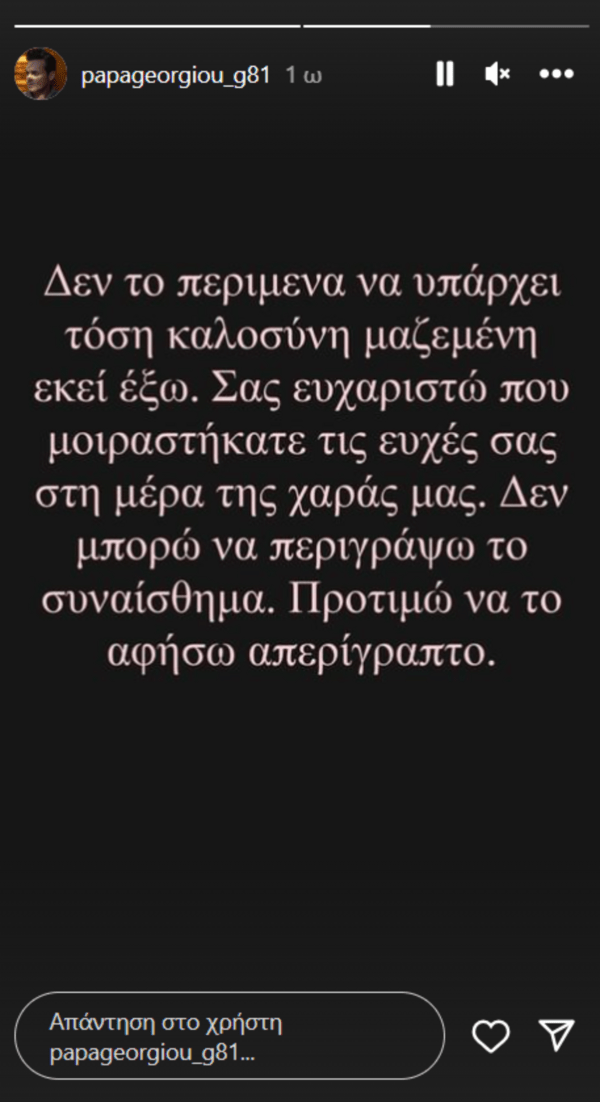Image resolution: width=600 pixels, height=1102 pixels.
Task: Open the three-dot options menu
Action: click(556, 73)
